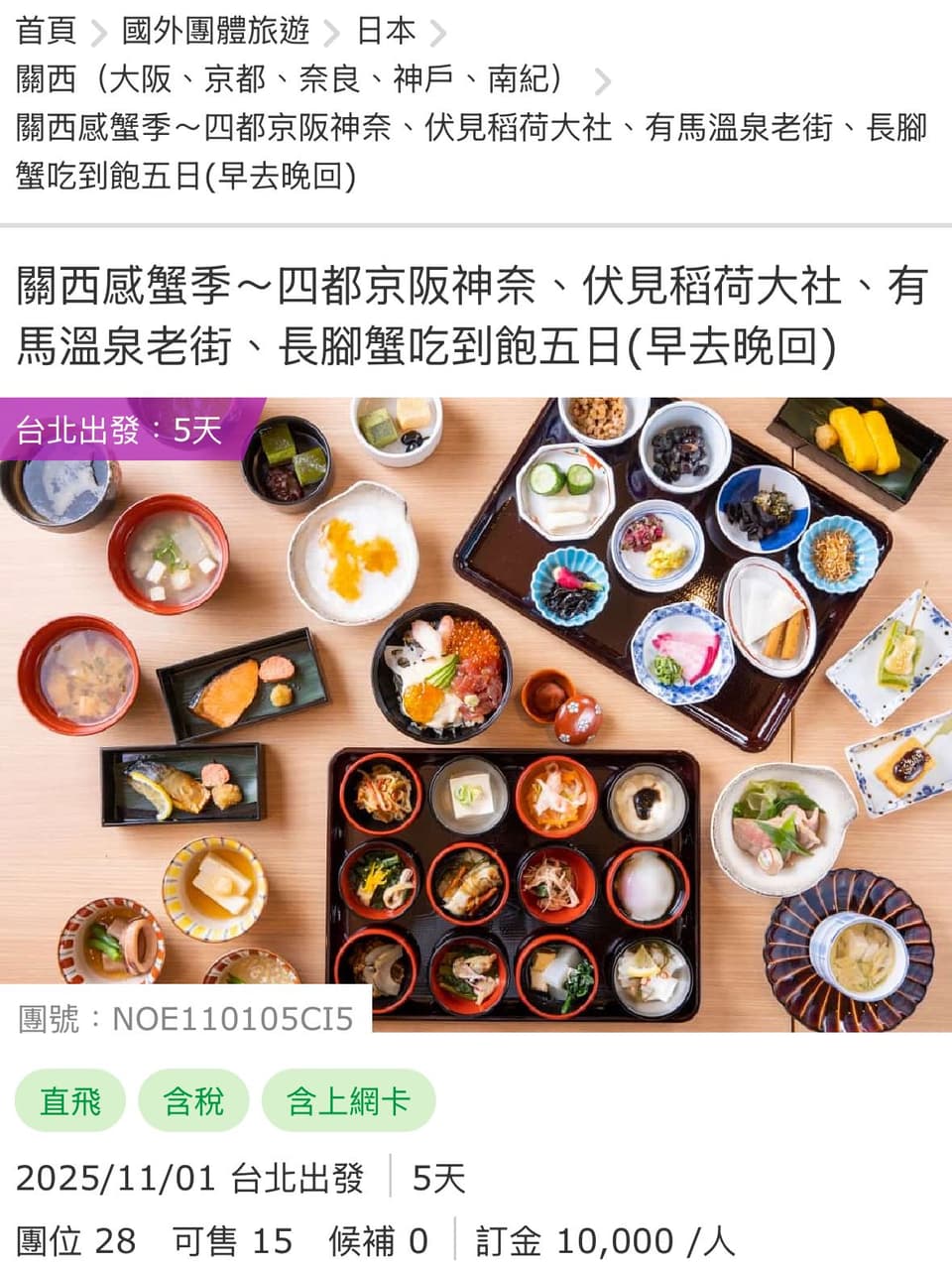Open the 關西（大阪、京都、奈良、神戶、南紀）link

click(x=292, y=81)
